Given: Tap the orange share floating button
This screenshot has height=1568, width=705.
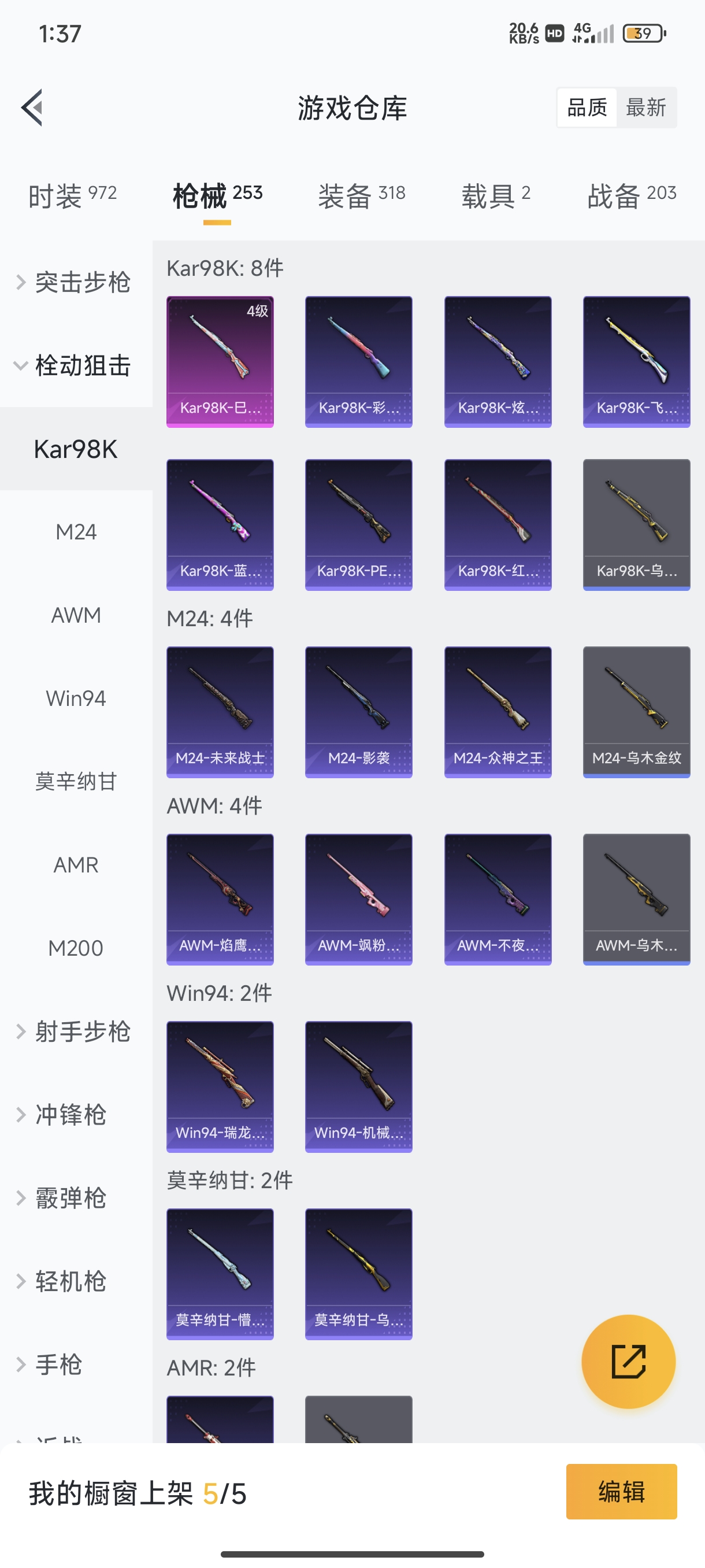Looking at the screenshot, I should pyautogui.click(x=628, y=1362).
